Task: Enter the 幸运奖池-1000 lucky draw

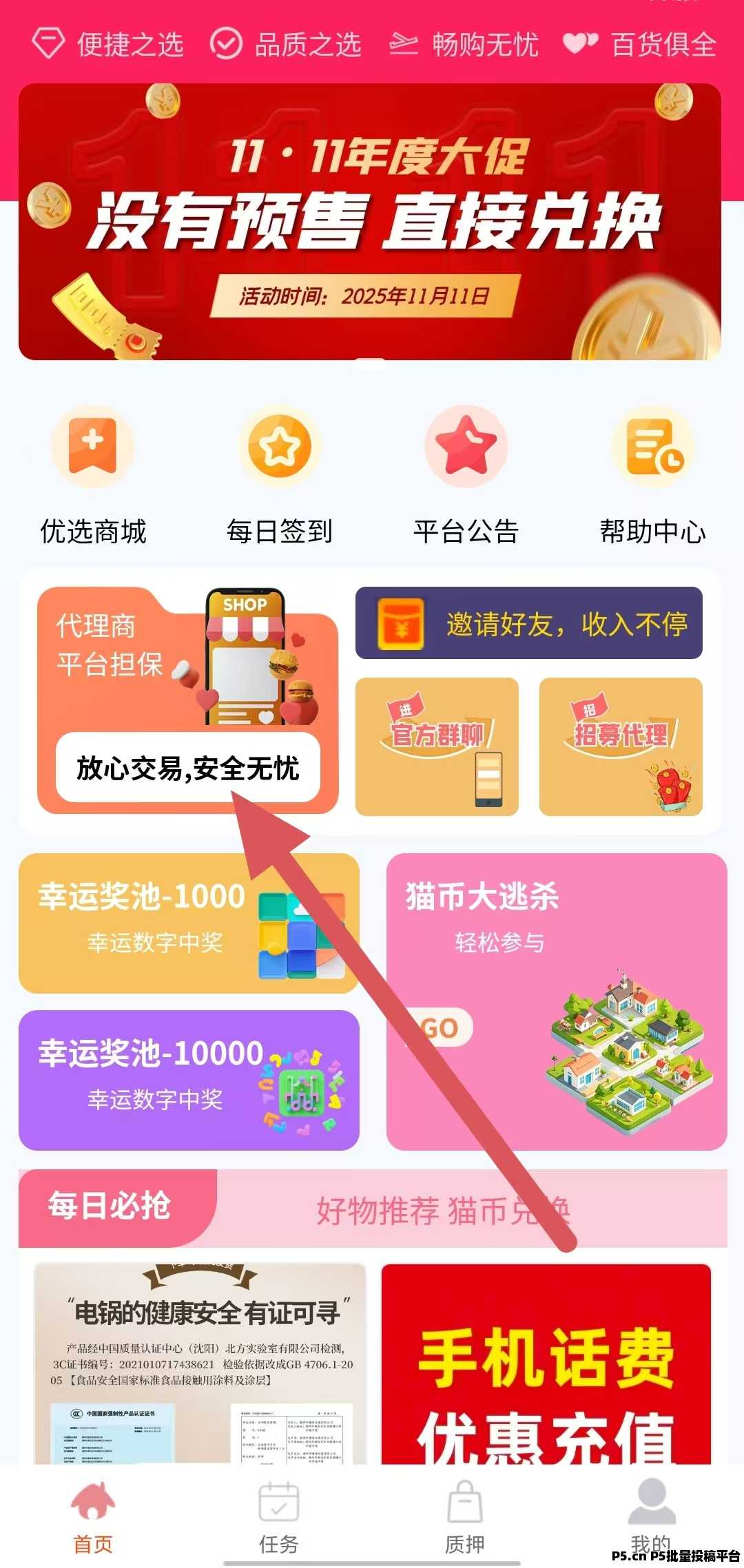Action: [188, 921]
